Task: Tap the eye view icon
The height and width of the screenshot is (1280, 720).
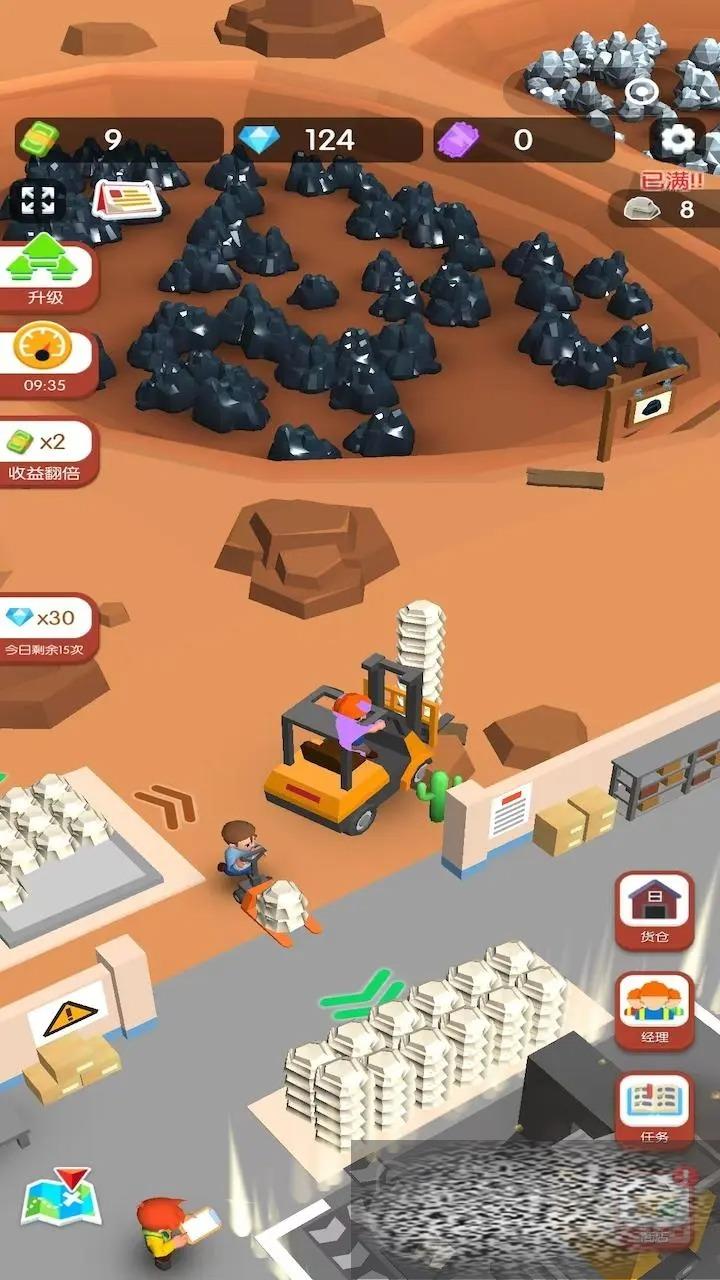Action: click(640, 93)
